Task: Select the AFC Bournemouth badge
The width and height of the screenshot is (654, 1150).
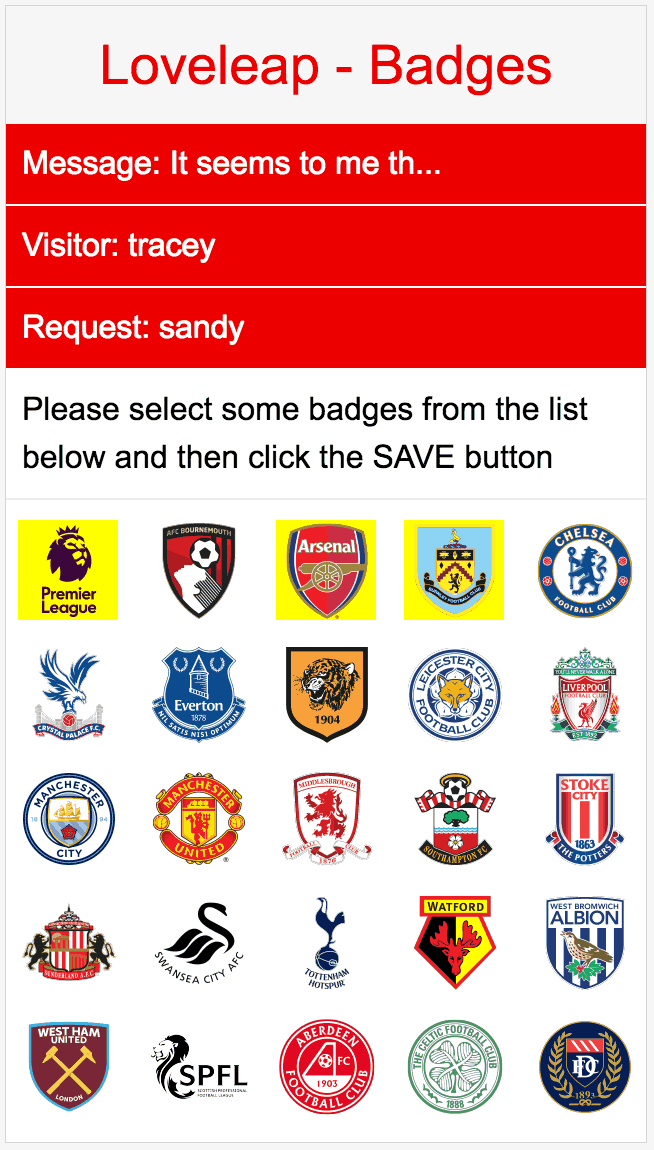Action: [x=199, y=570]
